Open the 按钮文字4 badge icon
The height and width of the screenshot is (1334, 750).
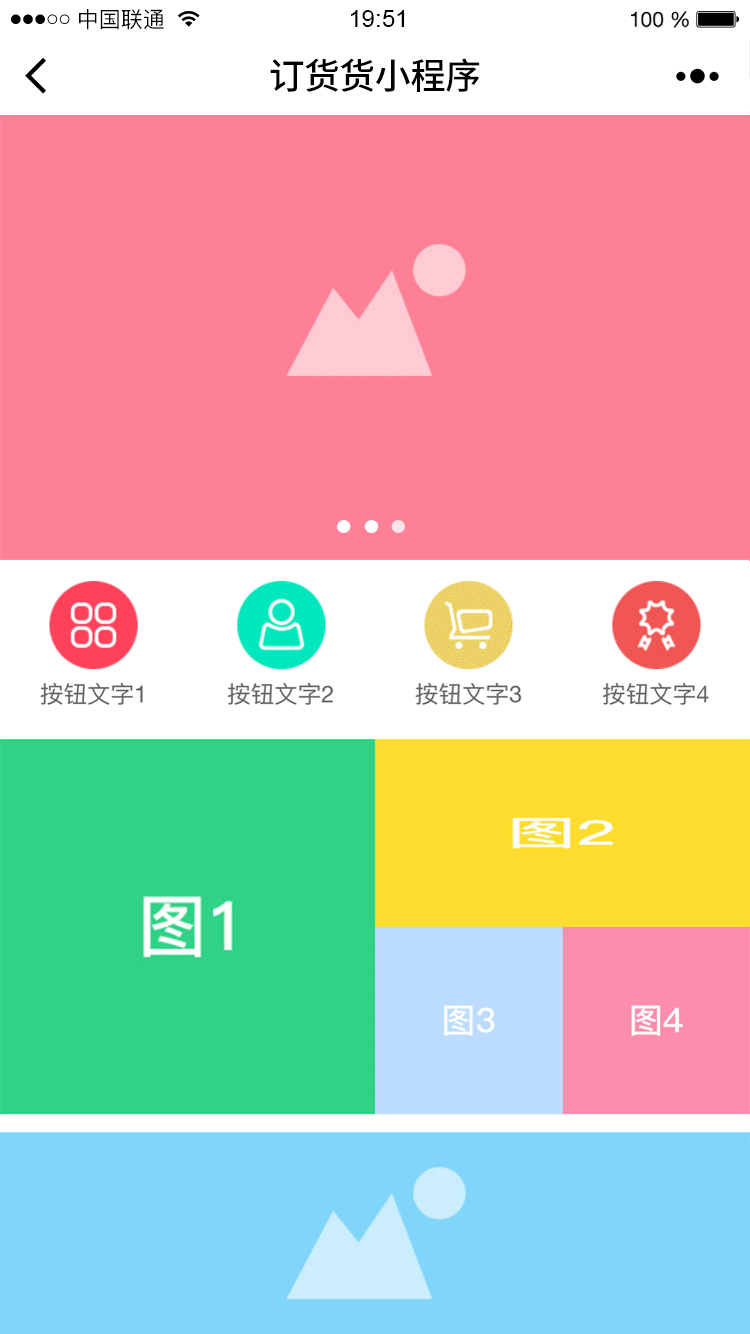click(656, 625)
